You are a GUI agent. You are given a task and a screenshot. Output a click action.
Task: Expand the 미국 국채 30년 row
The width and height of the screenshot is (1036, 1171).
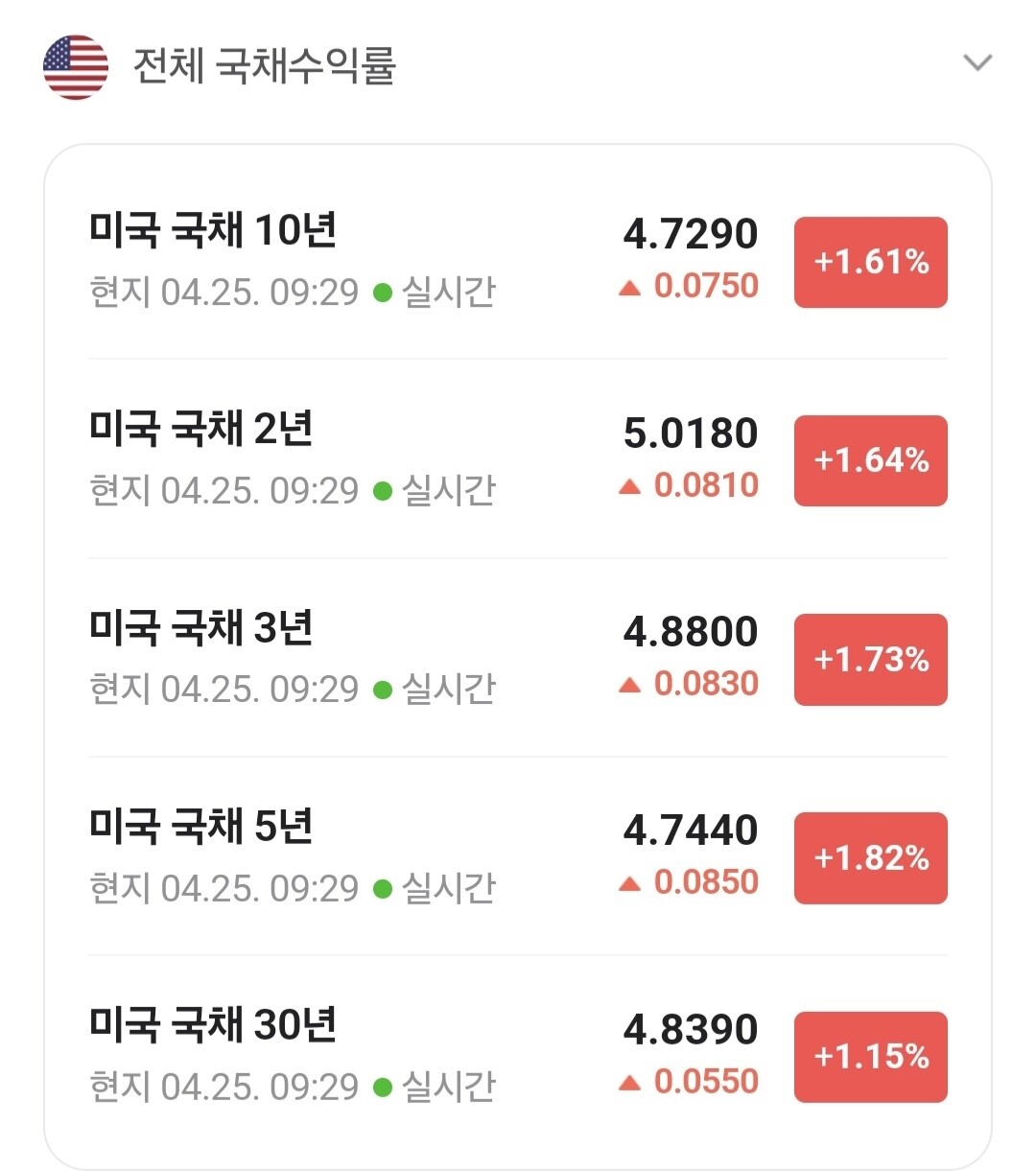(x=212, y=1028)
